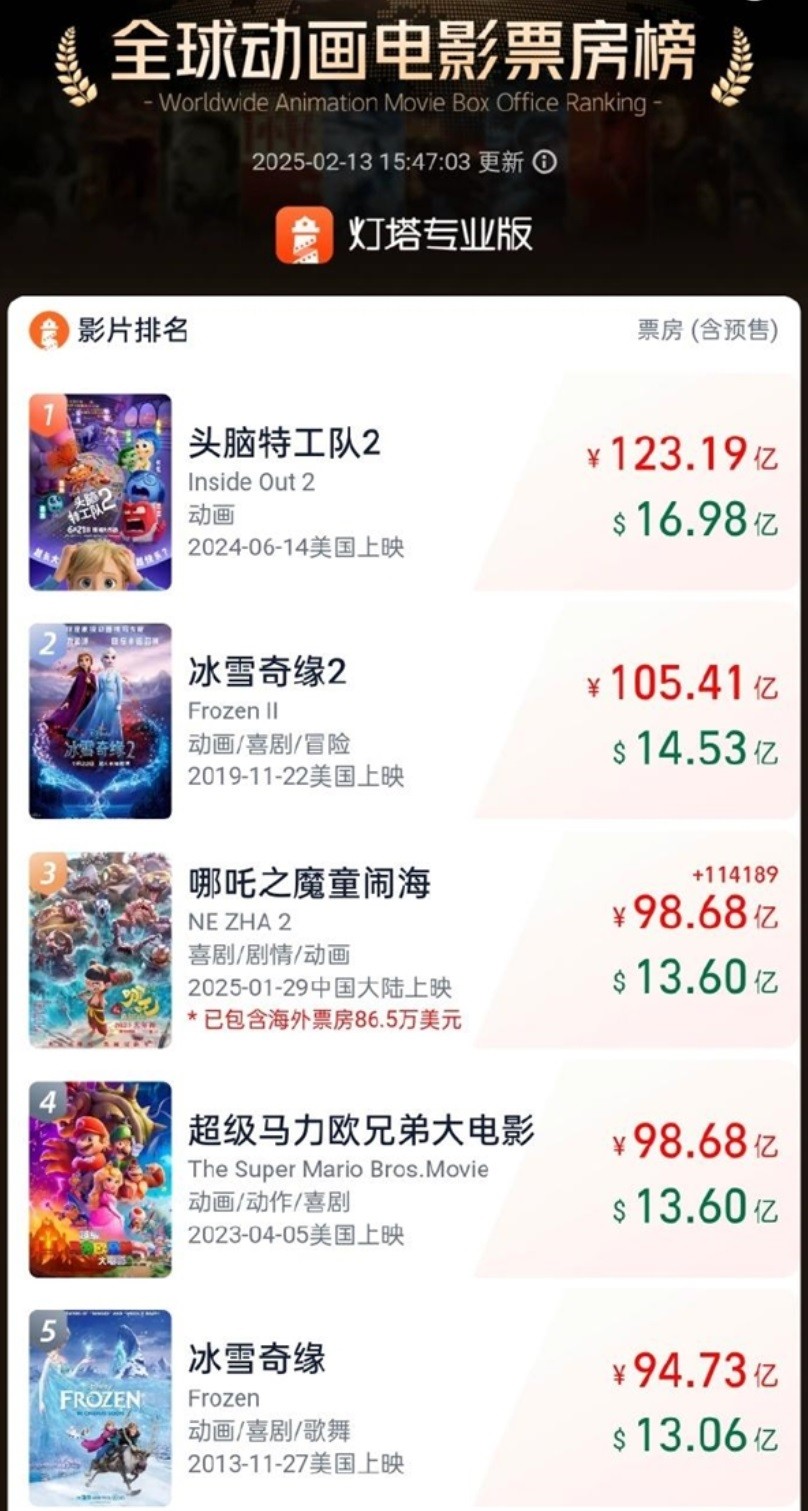View details for 超级马力欧兄弟大电影
808x1511 pixels.
tap(404, 1178)
